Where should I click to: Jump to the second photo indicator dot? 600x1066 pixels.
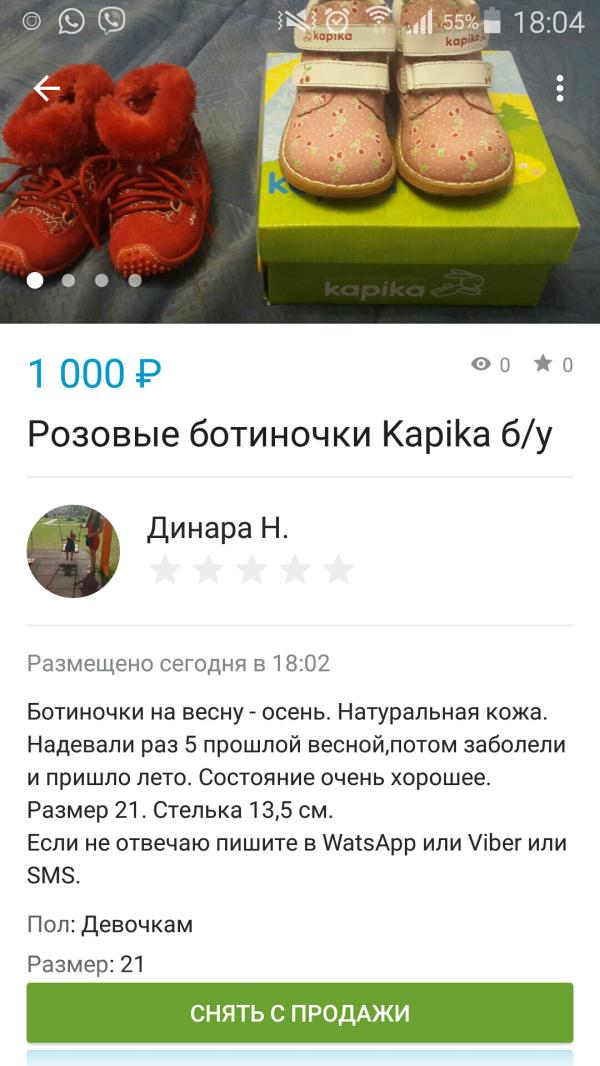coord(68,281)
